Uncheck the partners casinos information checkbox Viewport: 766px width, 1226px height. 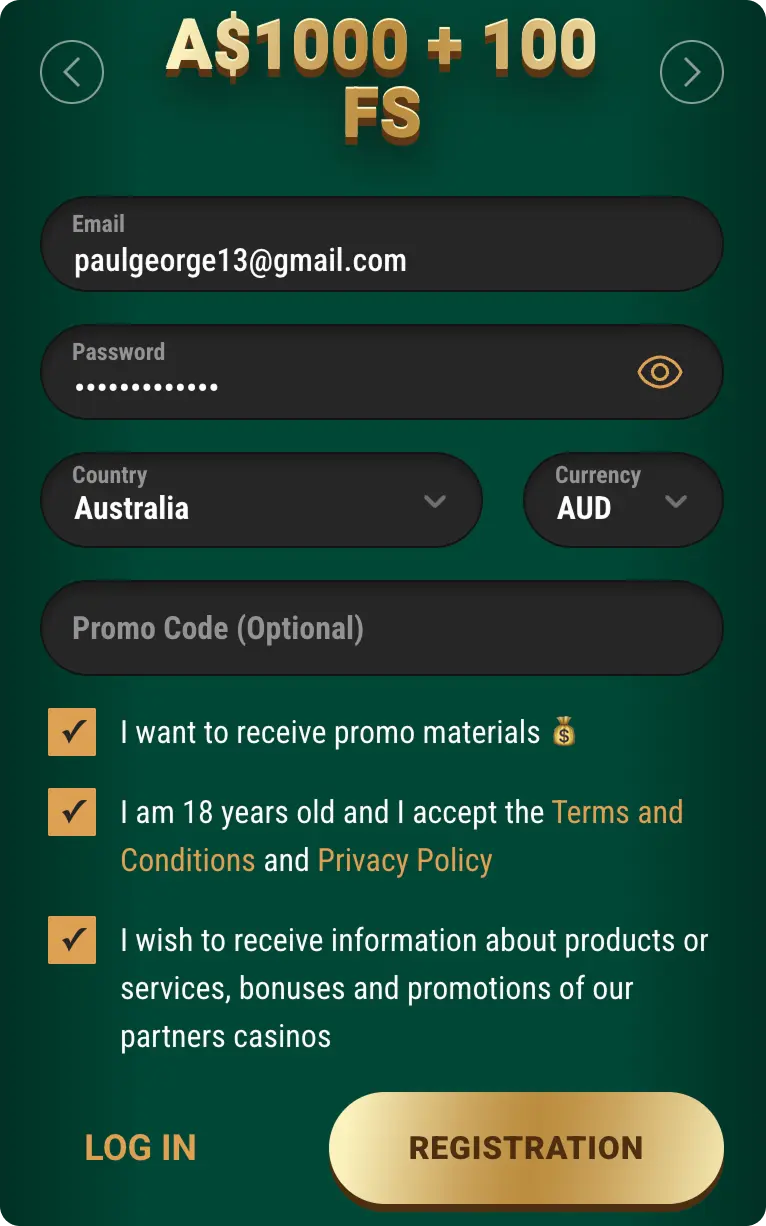pyautogui.click(x=72, y=940)
